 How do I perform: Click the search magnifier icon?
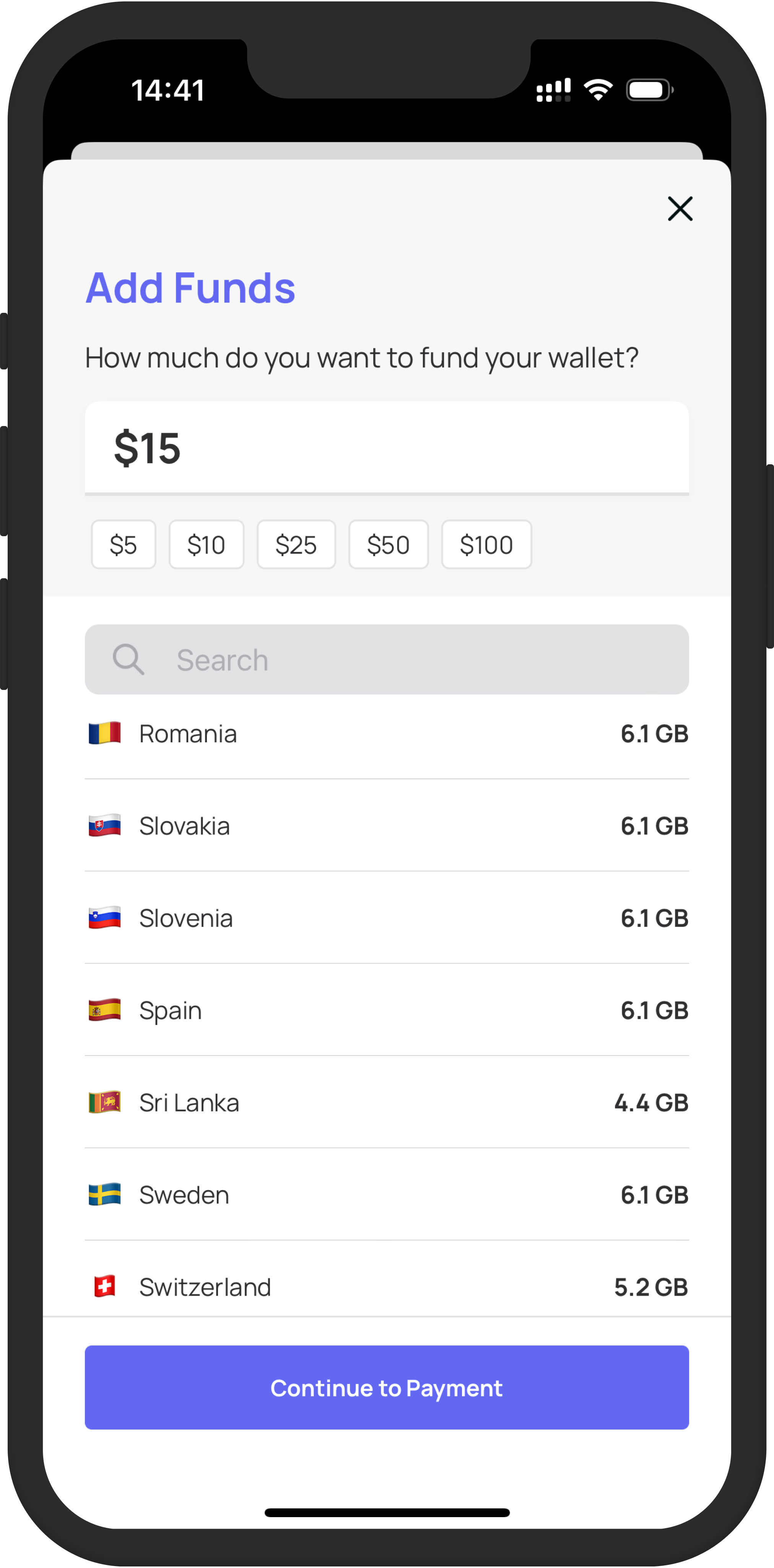[129, 659]
